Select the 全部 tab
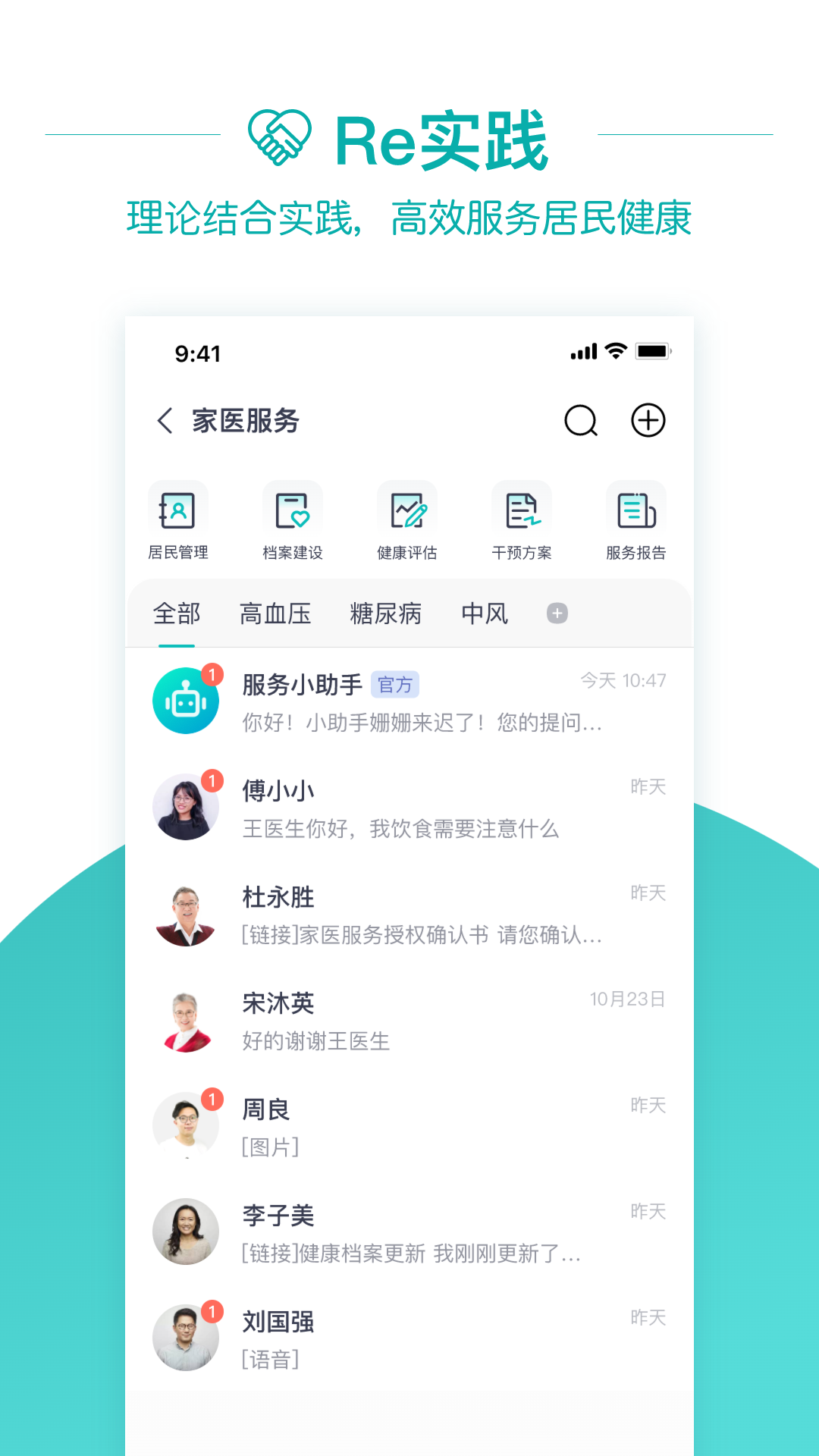 click(x=176, y=613)
